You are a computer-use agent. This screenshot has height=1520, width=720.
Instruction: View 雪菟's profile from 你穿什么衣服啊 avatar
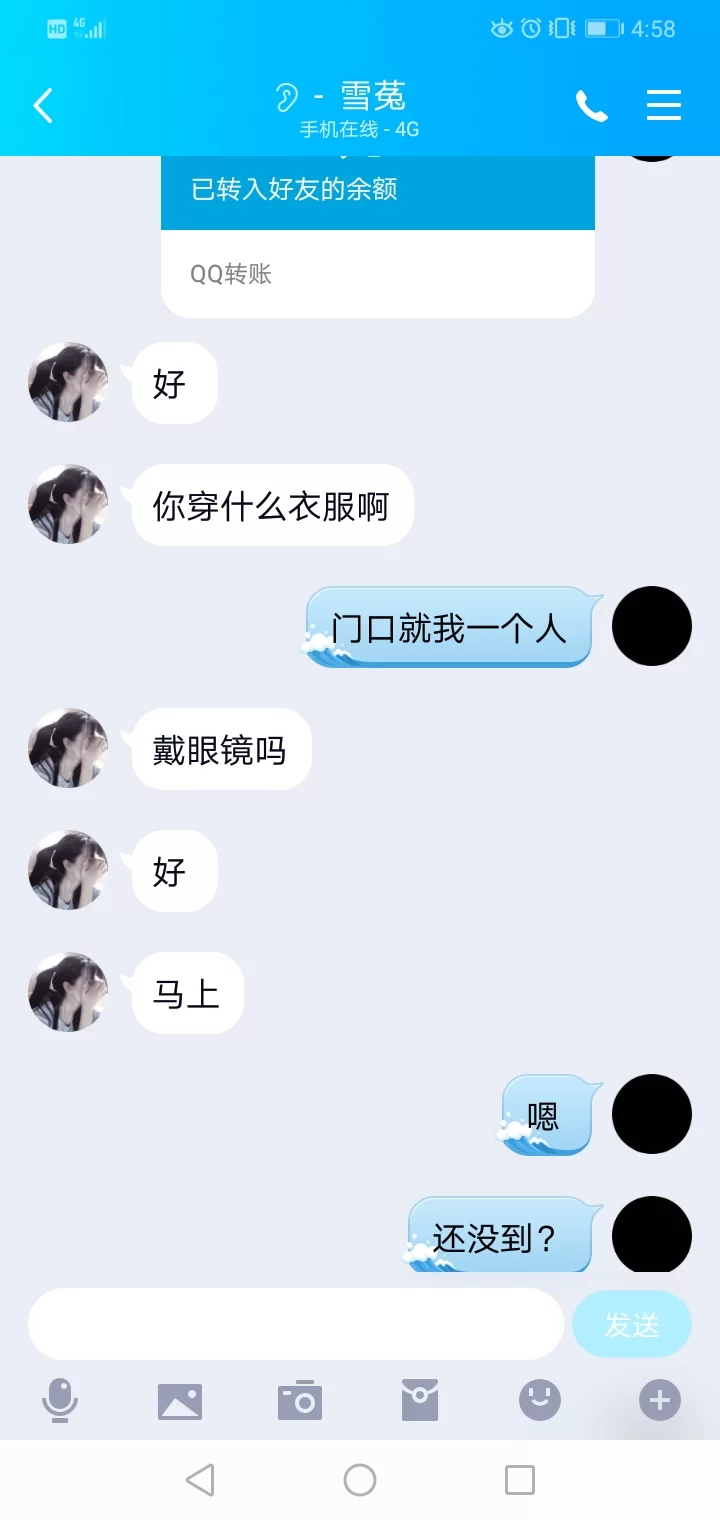(68, 504)
